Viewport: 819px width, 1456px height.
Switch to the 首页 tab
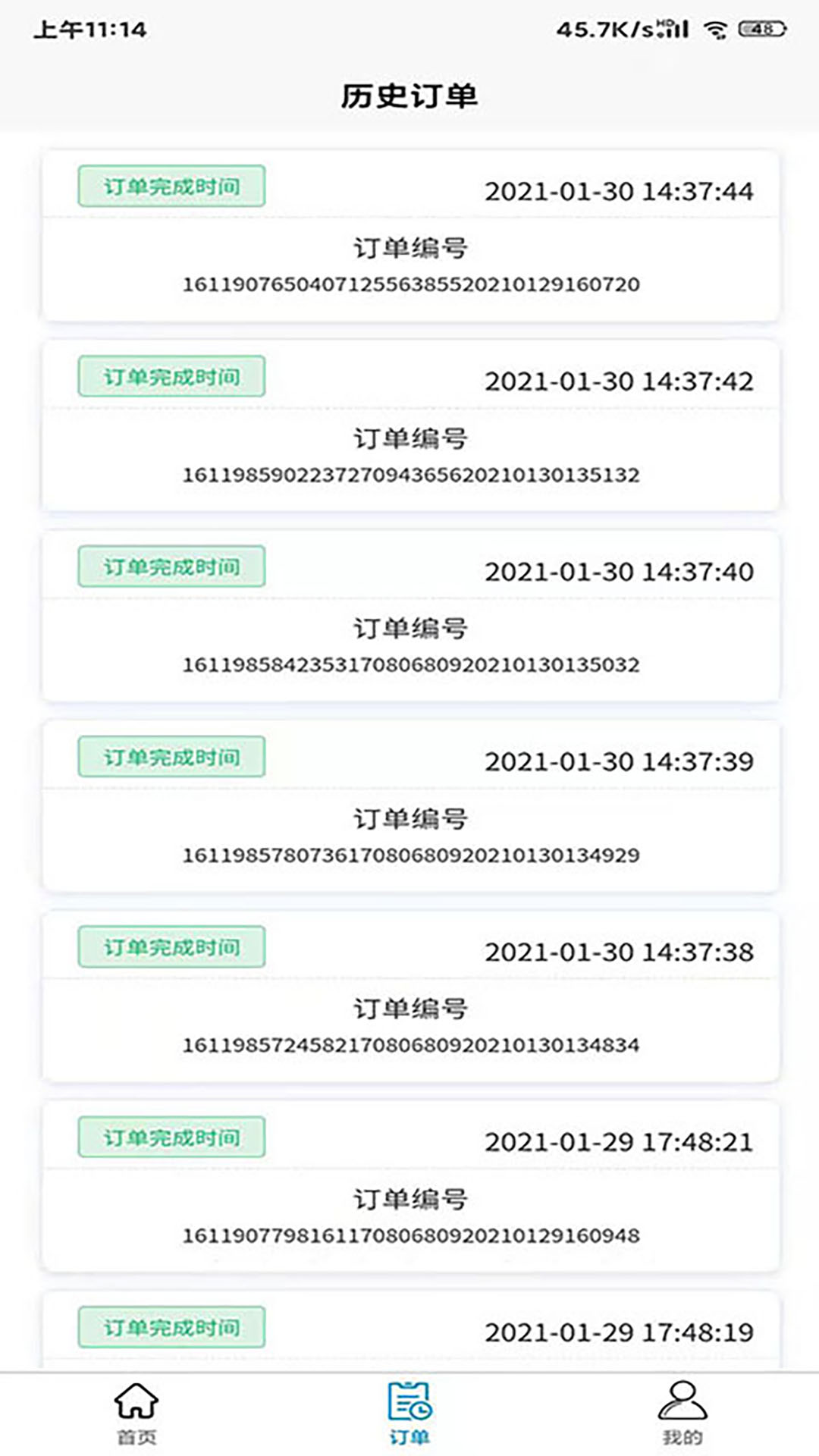pyautogui.click(x=136, y=1414)
